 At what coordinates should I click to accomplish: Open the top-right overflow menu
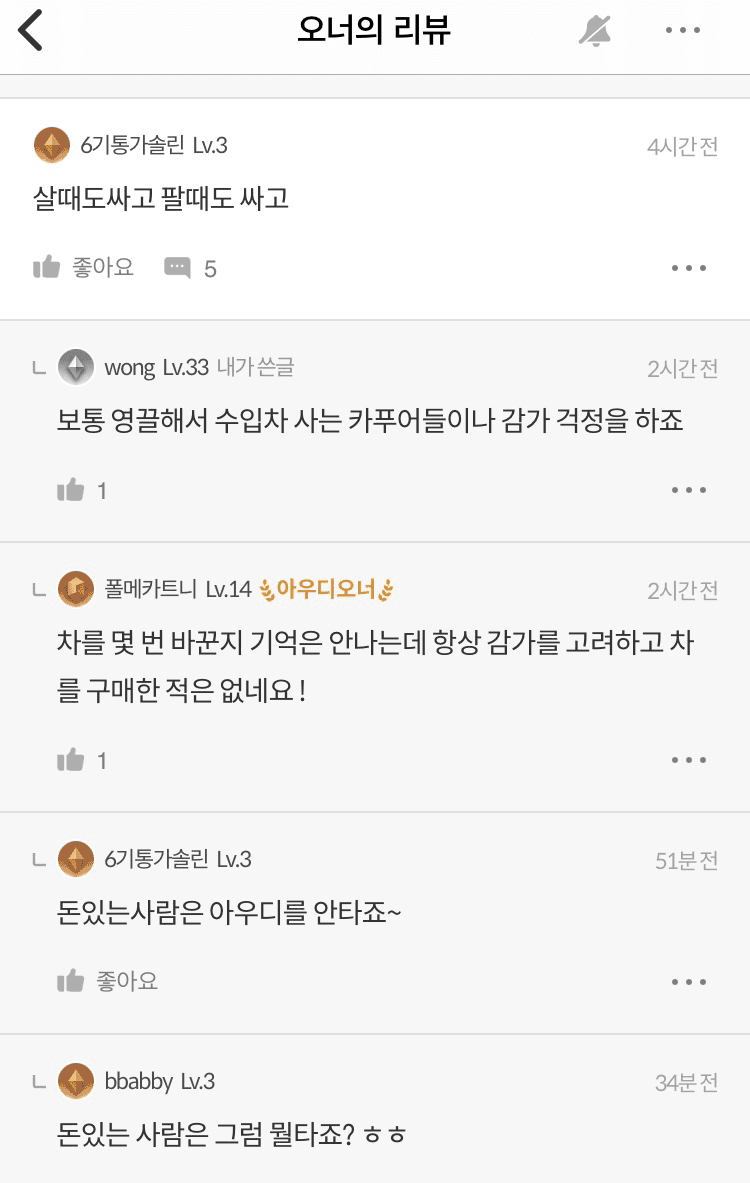pos(682,29)
